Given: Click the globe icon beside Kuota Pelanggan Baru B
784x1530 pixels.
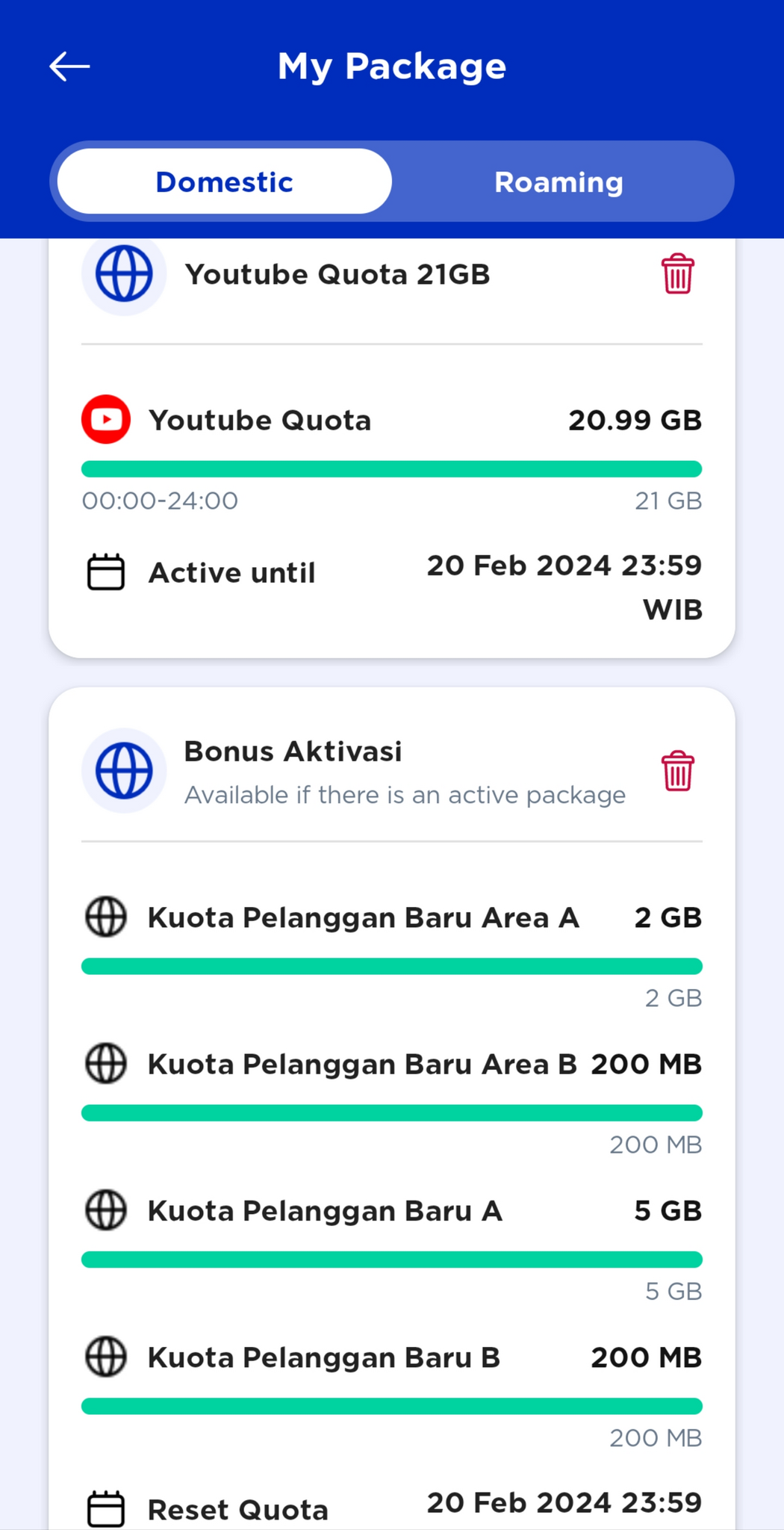Looking at the screenshot, I should [x=105, y=1357].
